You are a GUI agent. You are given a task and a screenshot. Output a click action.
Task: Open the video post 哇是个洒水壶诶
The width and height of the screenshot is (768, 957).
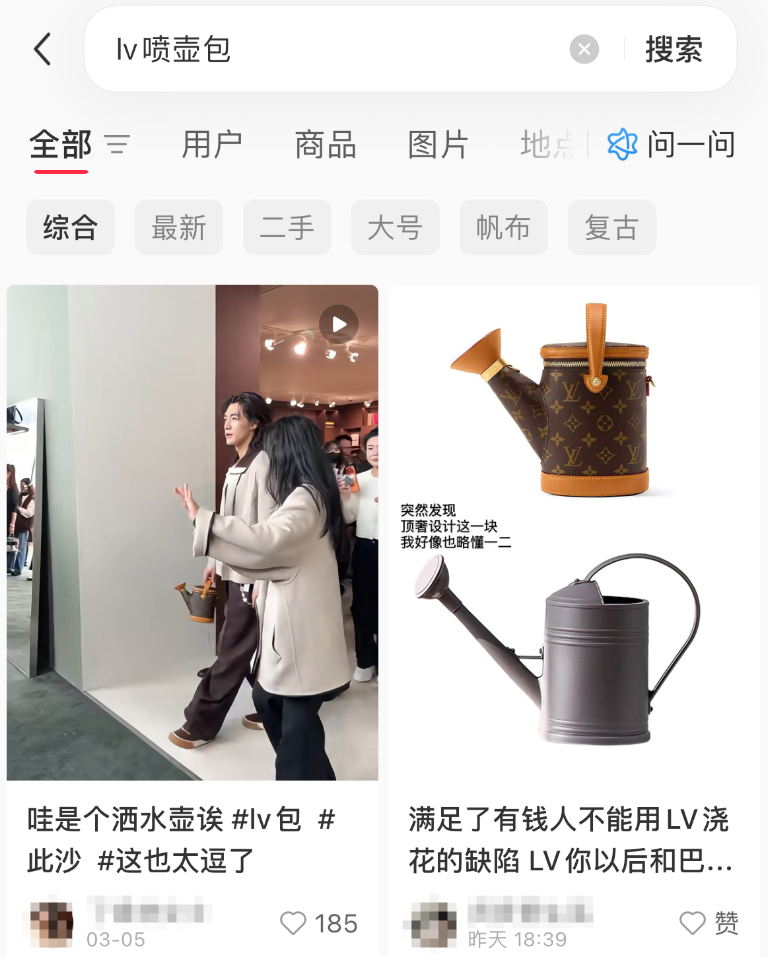click(x=192, y=532)
